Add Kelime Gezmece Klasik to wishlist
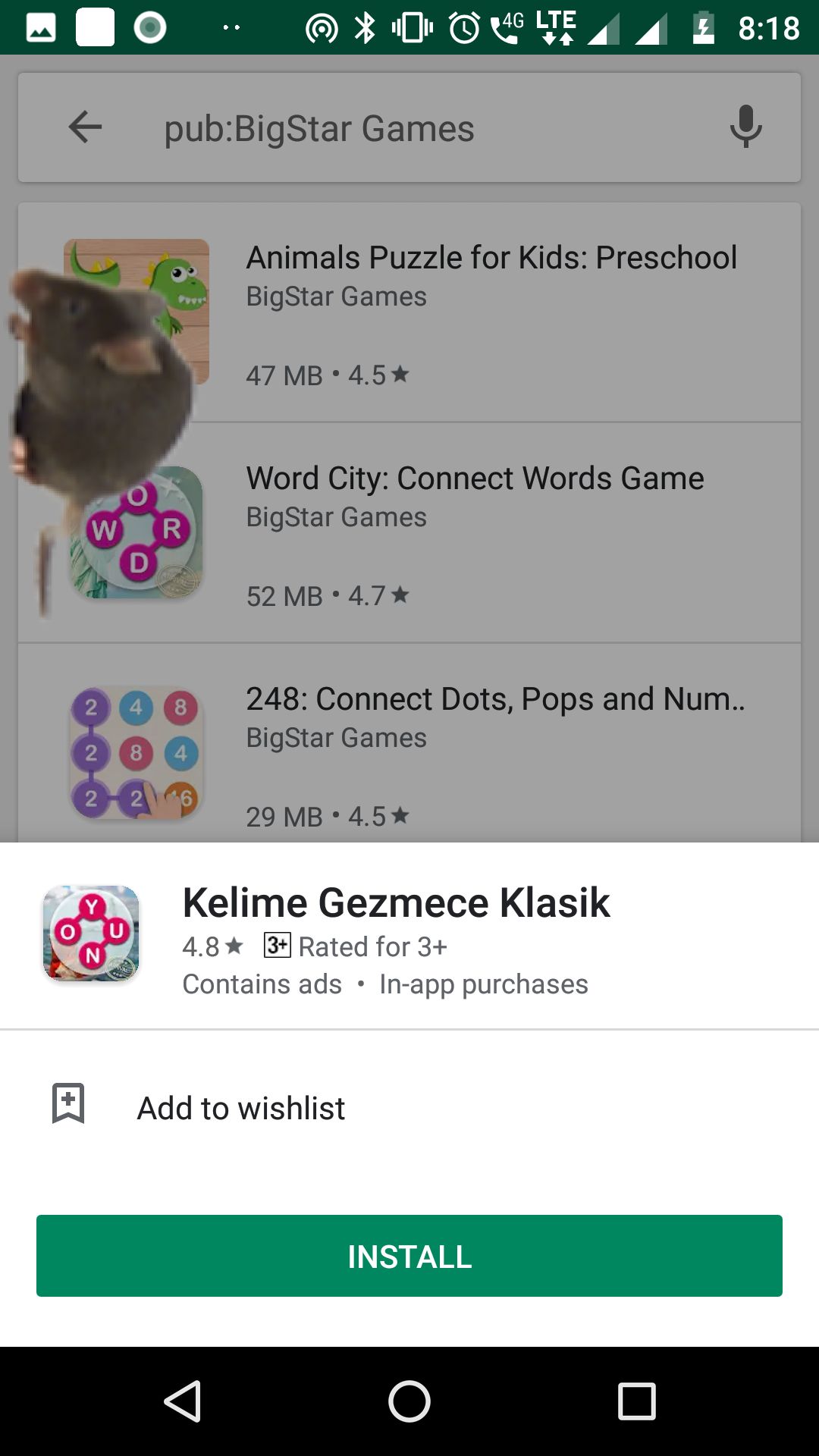 click(x=241, y=1108)
